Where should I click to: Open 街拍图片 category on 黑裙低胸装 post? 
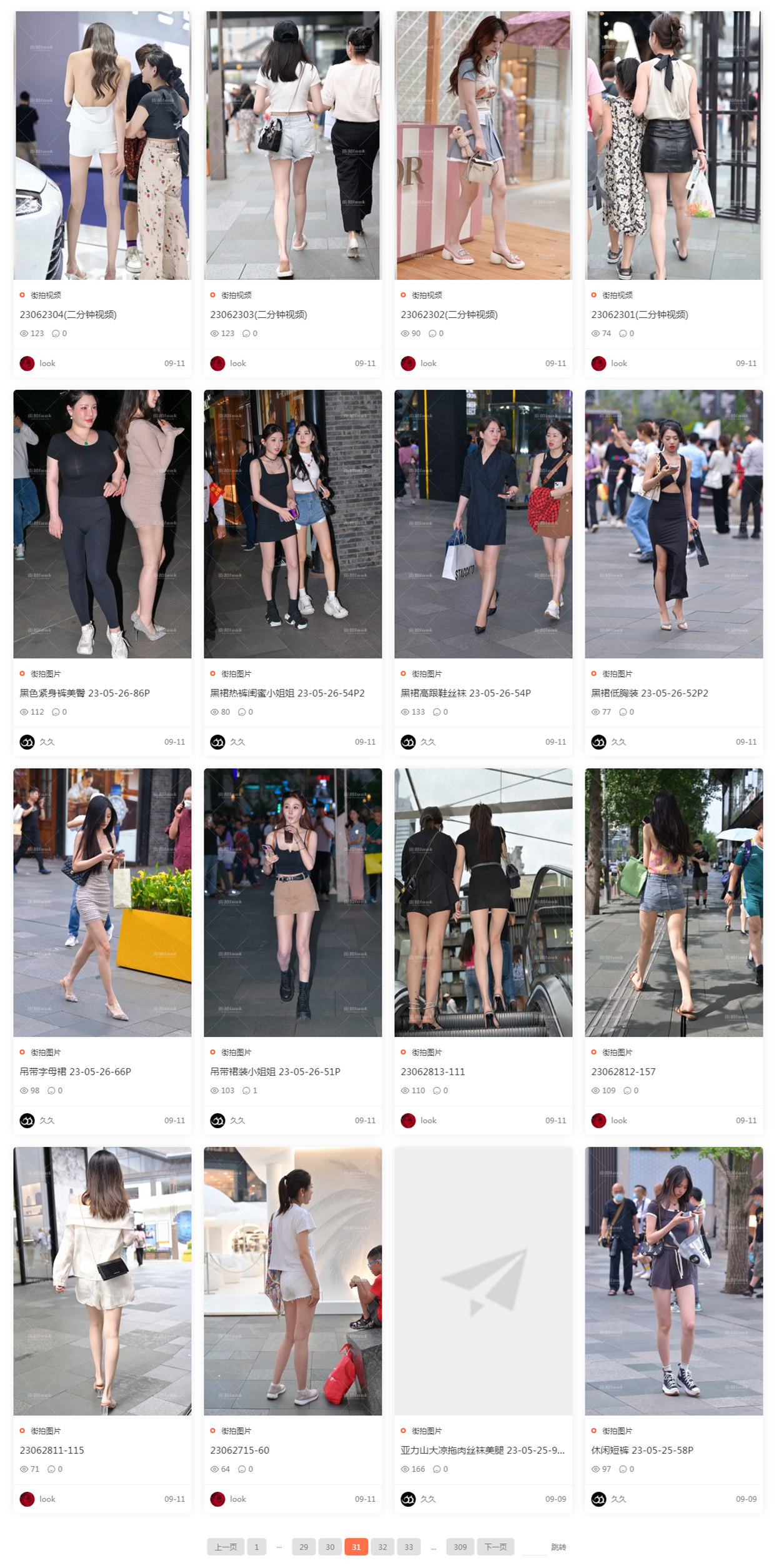coord(617,674)
